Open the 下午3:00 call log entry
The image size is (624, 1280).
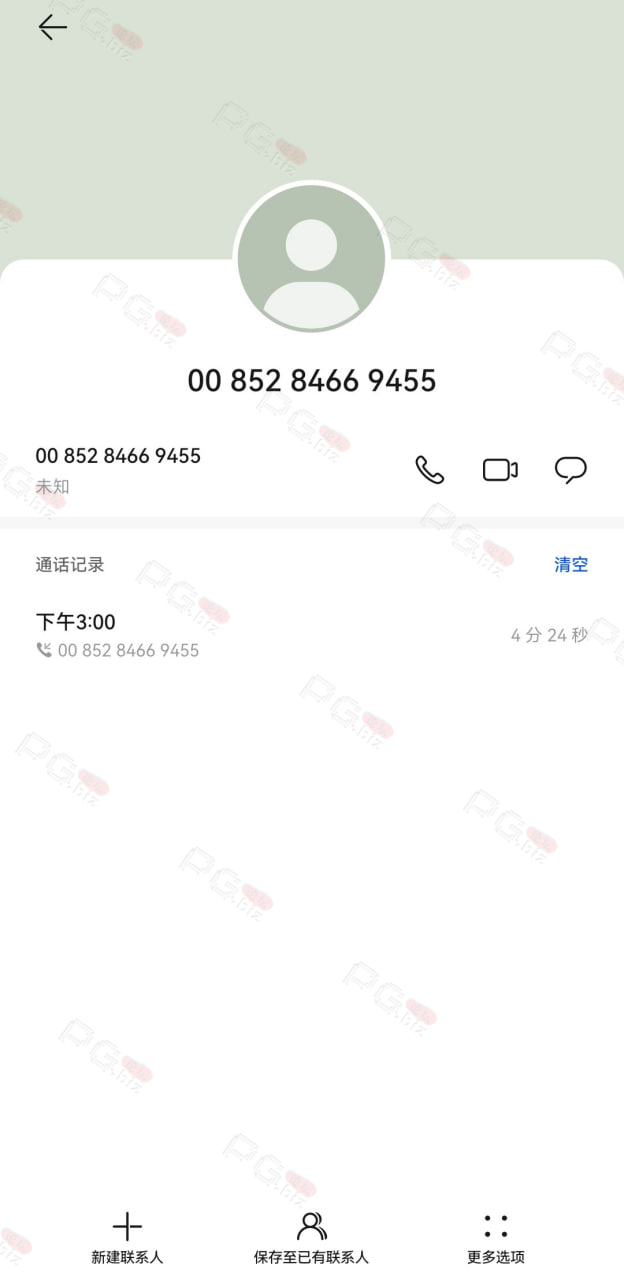pyautogui.click(x=312, y=635)
